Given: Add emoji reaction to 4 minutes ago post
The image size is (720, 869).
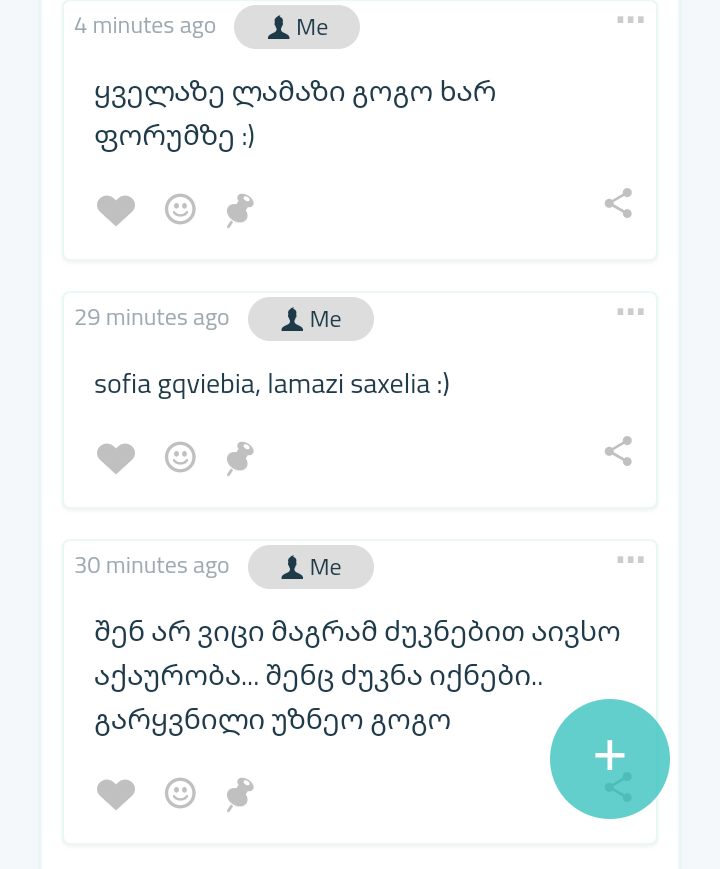Looking at the screenshot, I should coord(180,209).
